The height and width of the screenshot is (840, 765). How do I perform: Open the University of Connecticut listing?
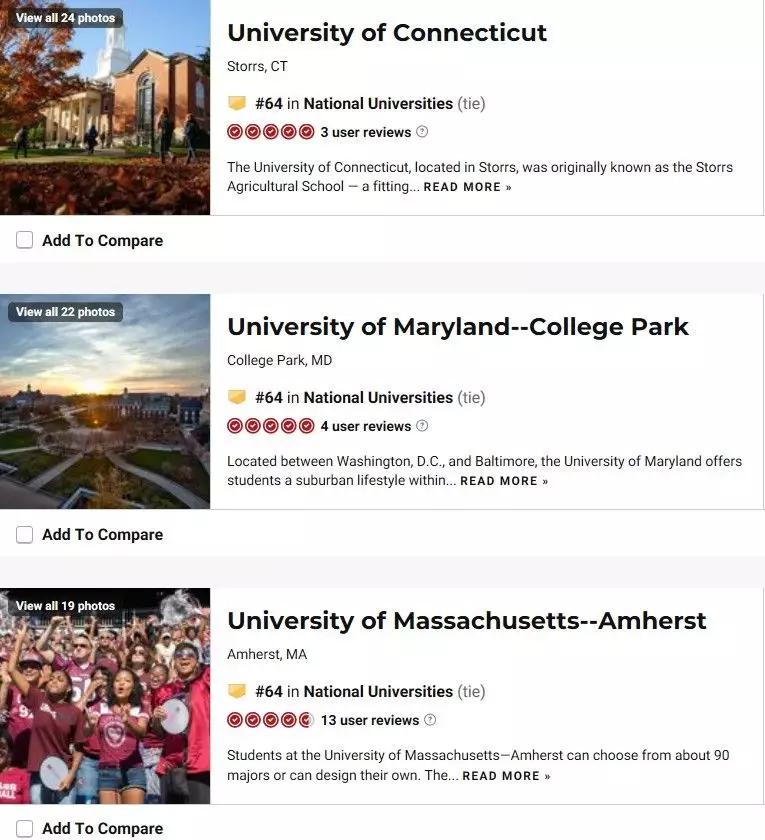pyautogui.click(x=386, y=33)
